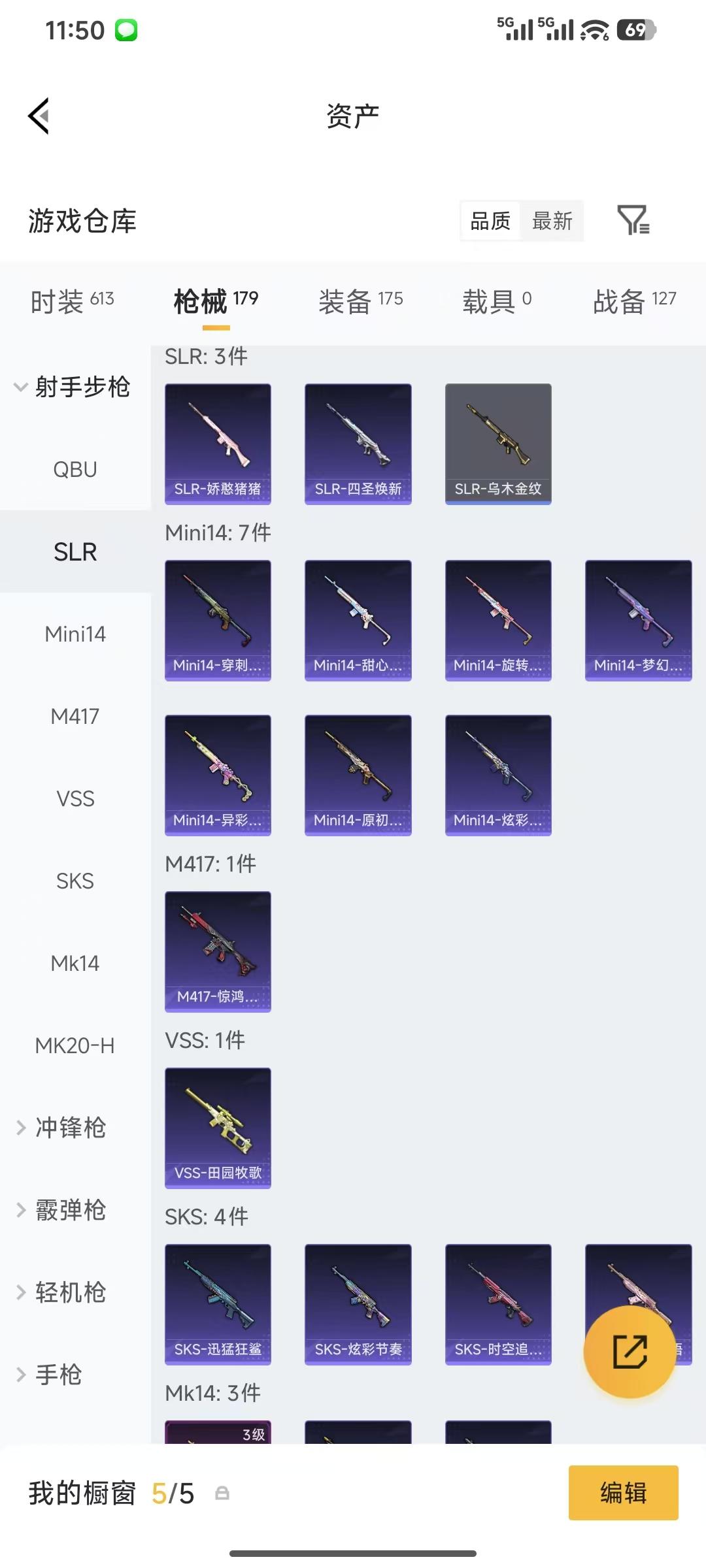Screen dimensions: 706x1568
Task: Switch to the 装备 tab
Action: [360, 301]
